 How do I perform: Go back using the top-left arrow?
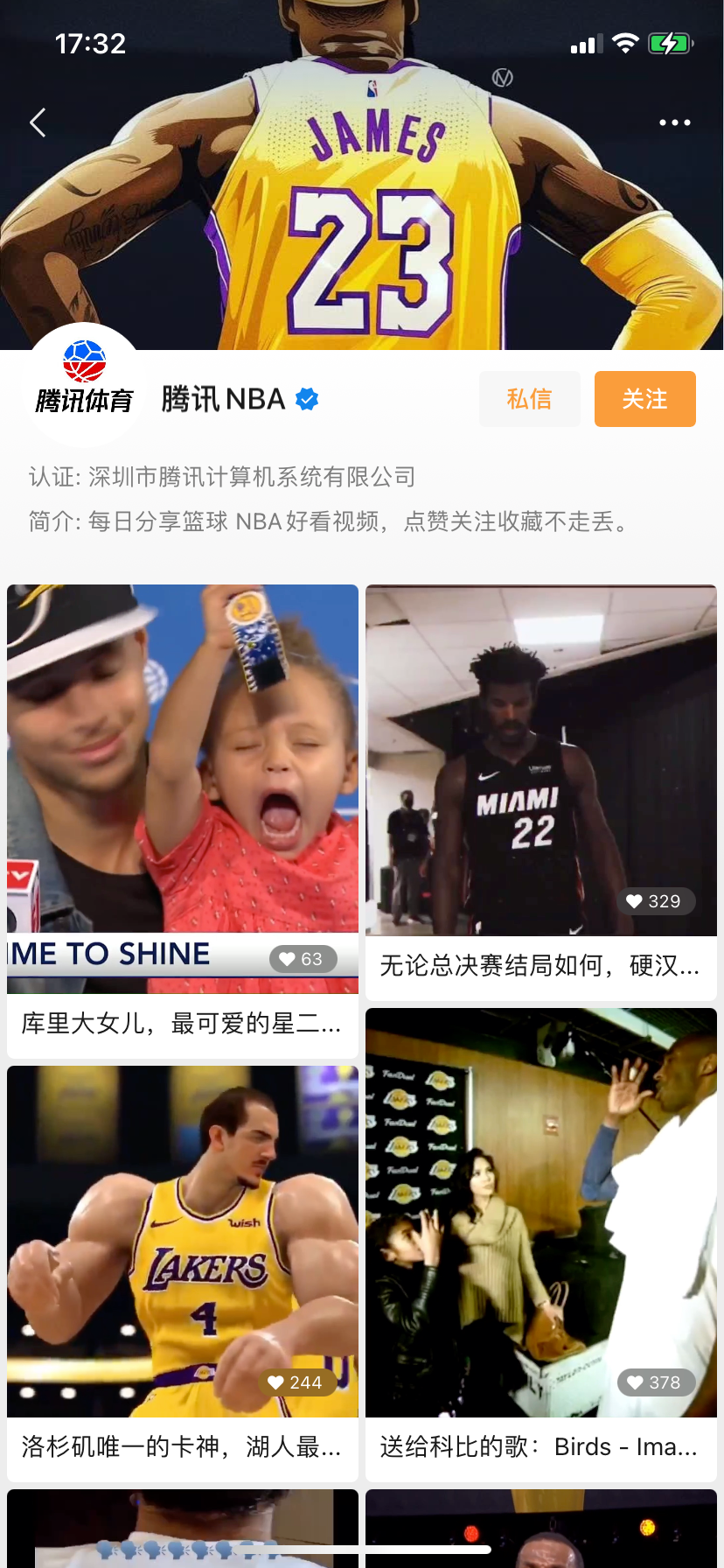click(x=38, y=122)
